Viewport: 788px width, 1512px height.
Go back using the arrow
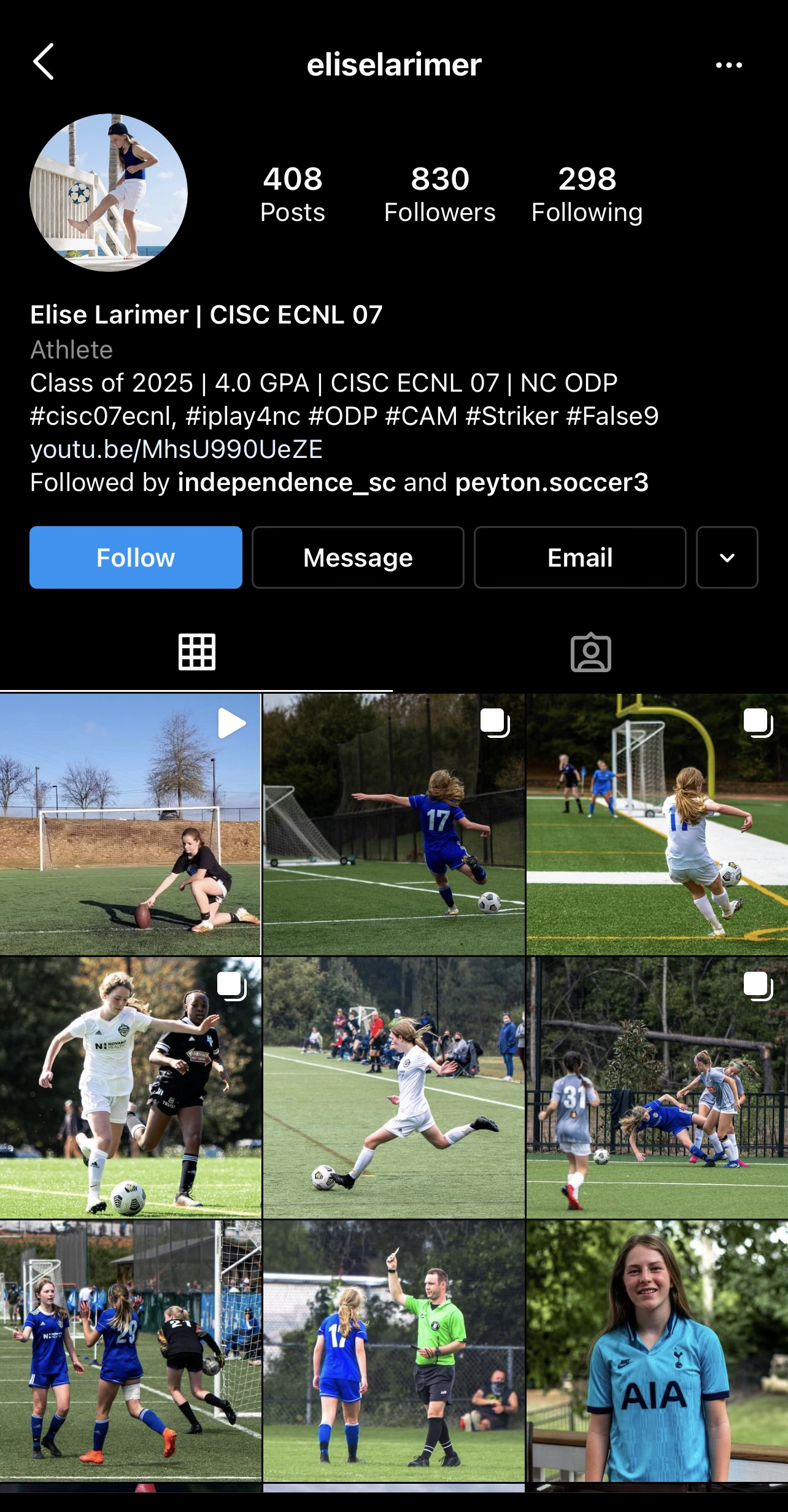pyautogui.click(x=44, y=62)
